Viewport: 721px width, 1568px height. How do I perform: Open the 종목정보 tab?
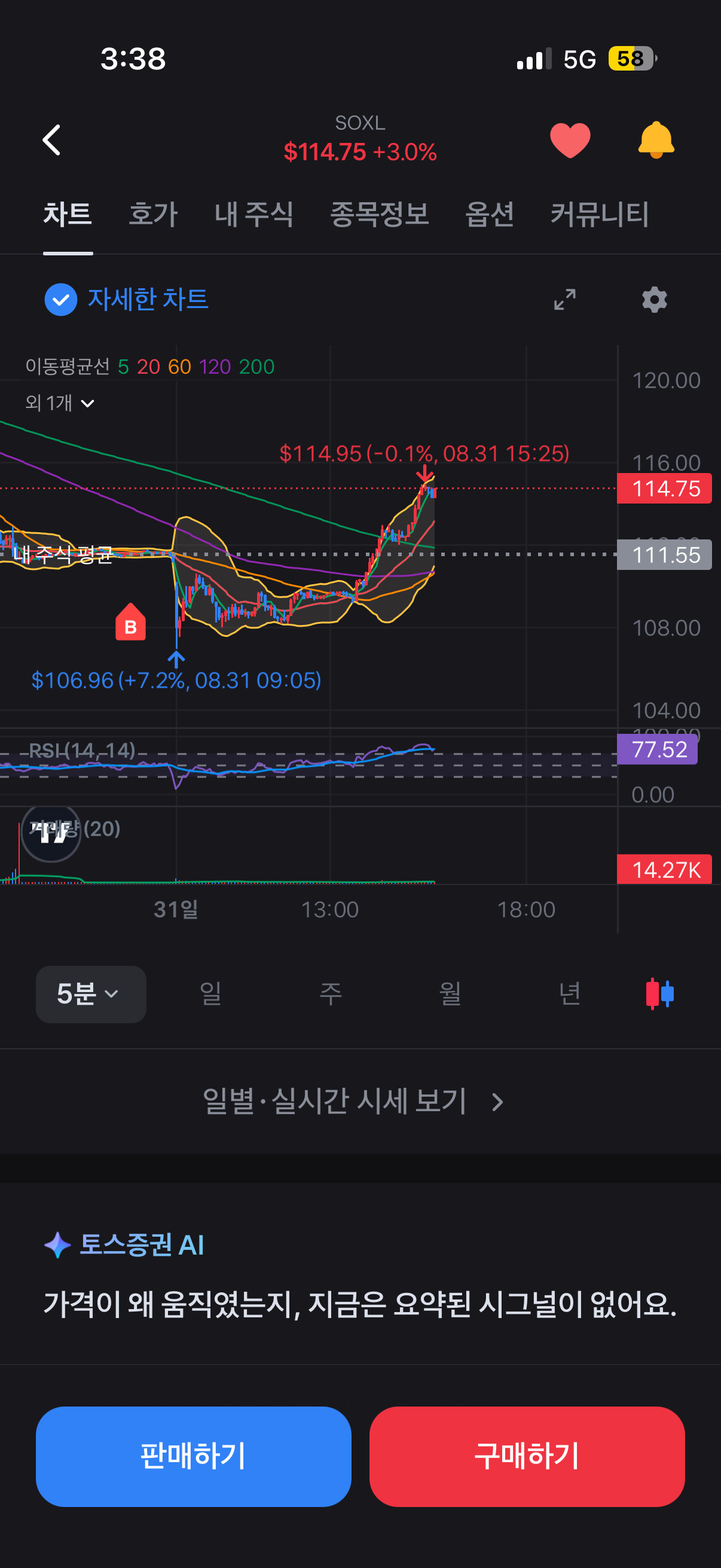pyautogui.click(x=379, y=214)
